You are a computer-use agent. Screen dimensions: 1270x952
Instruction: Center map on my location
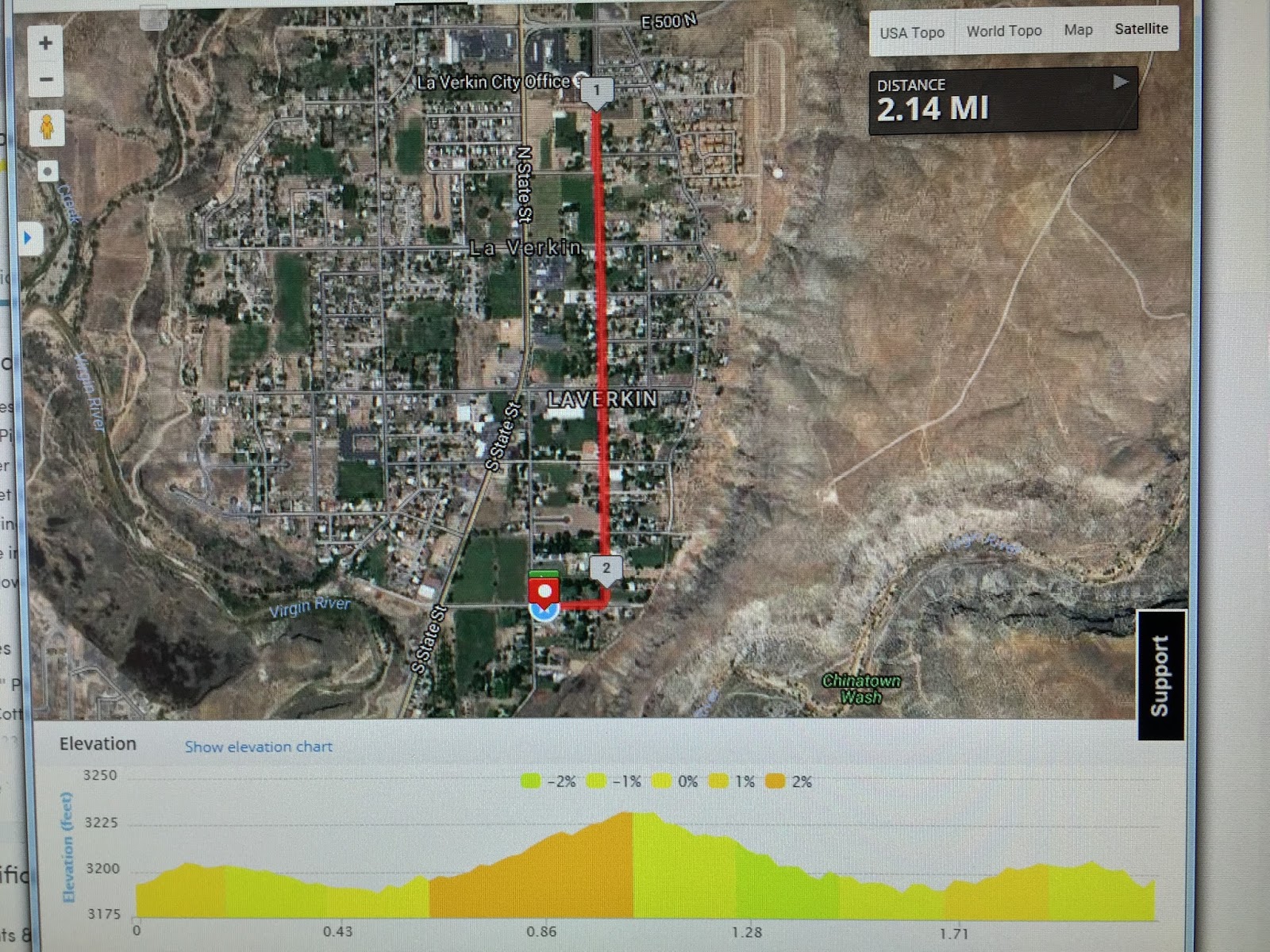pyautogui.click(x=48, y=171)
